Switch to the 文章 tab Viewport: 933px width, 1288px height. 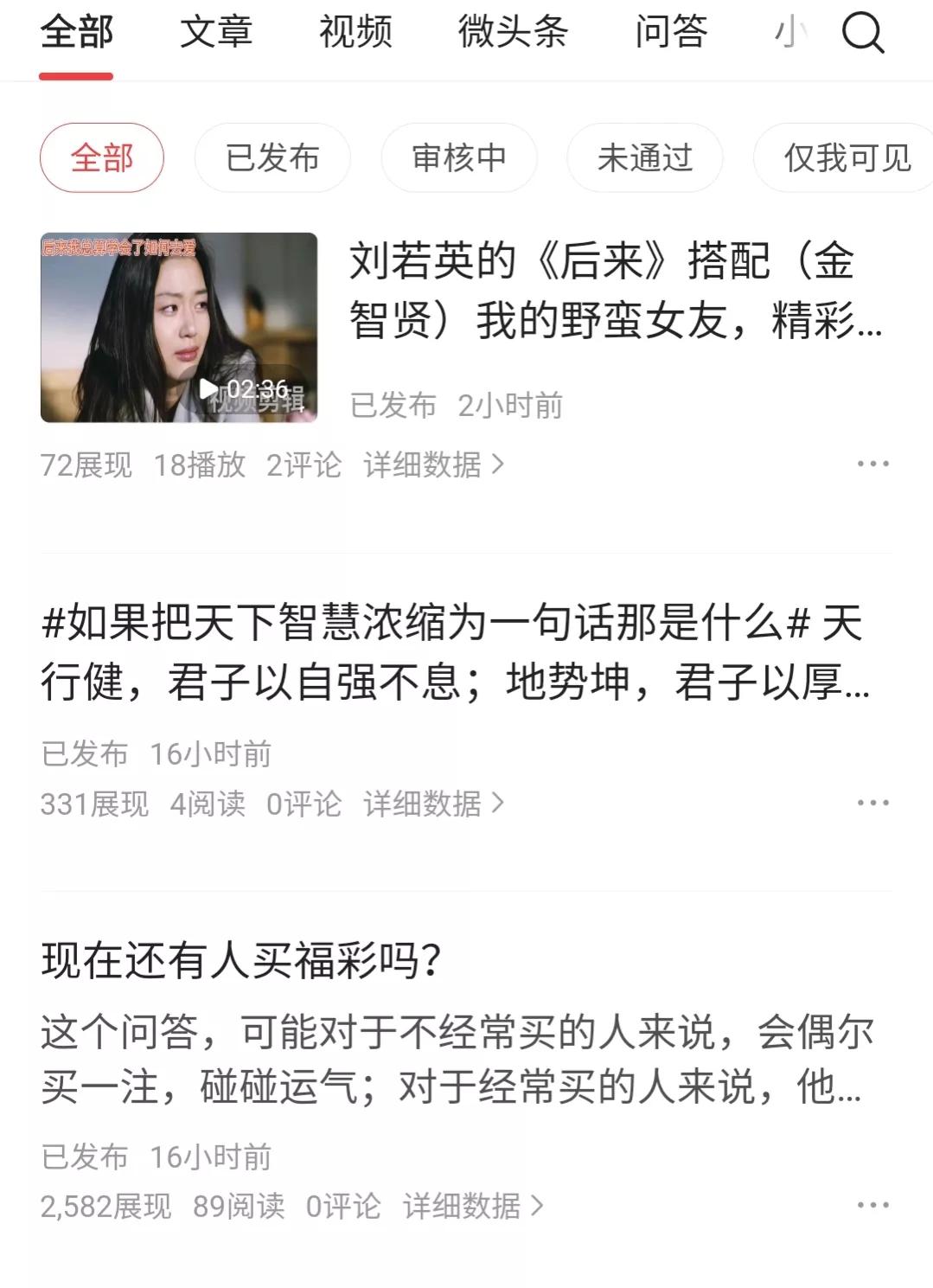tap(218, 33)
